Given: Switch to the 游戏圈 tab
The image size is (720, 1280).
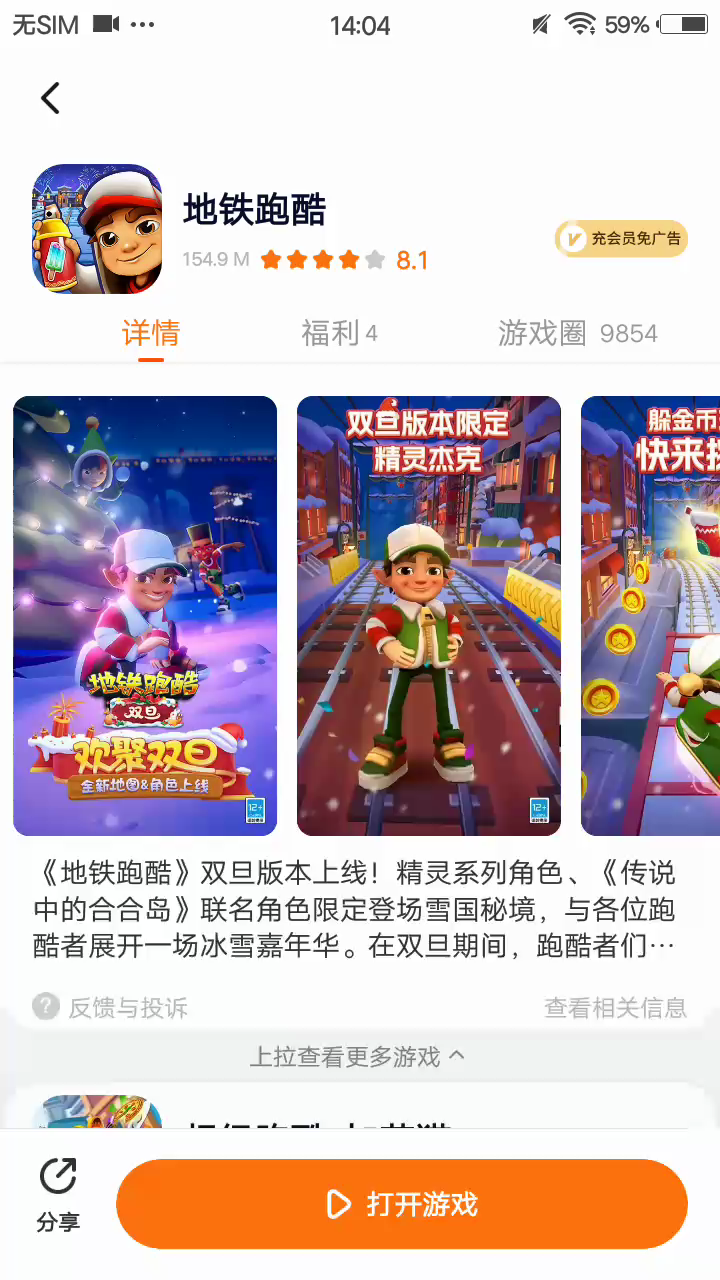Looking at the screenshot, I should [x=578, y=333].
